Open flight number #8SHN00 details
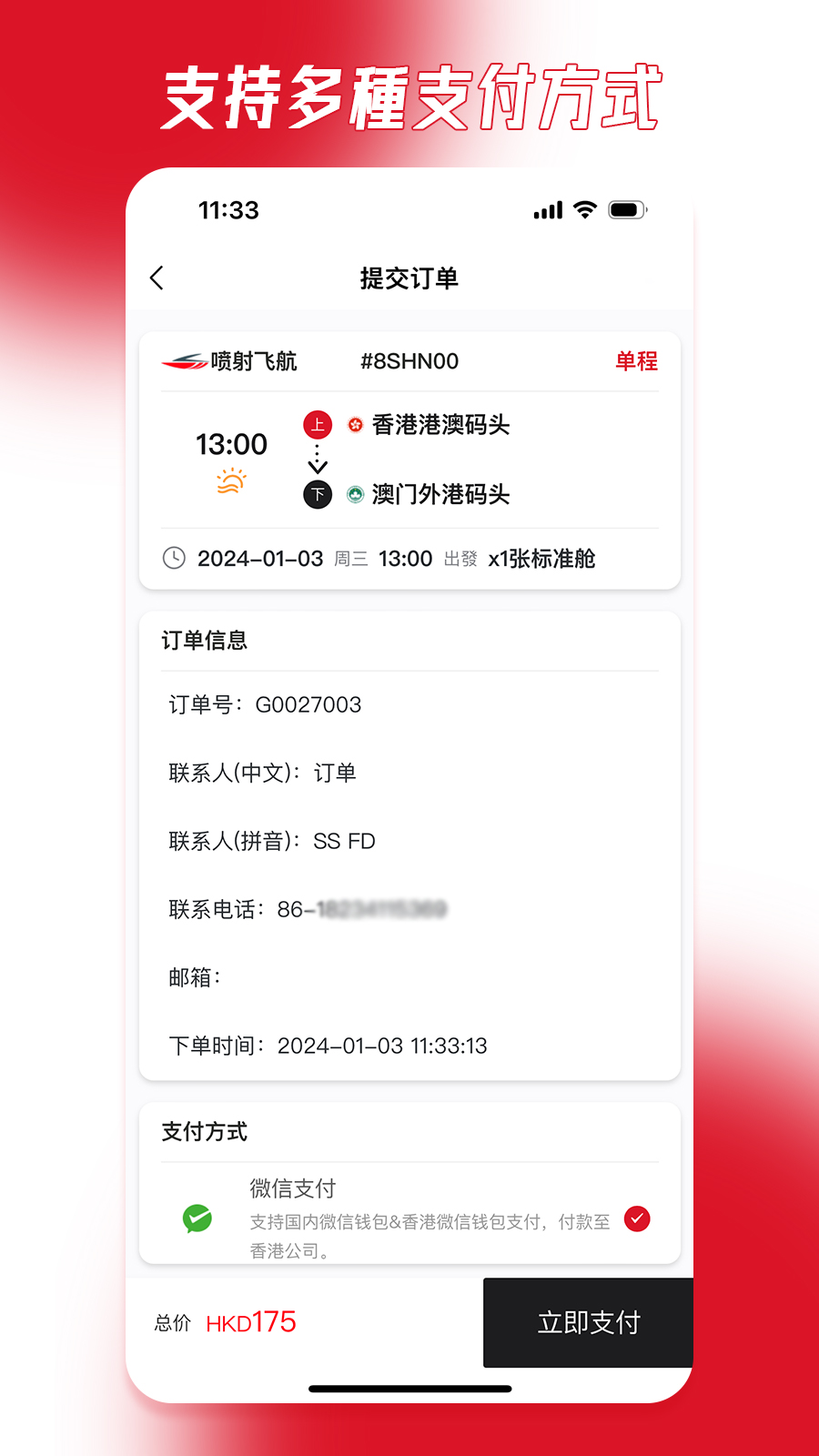The height and width of the screenshot is (1456, 819). pos(409,361)
